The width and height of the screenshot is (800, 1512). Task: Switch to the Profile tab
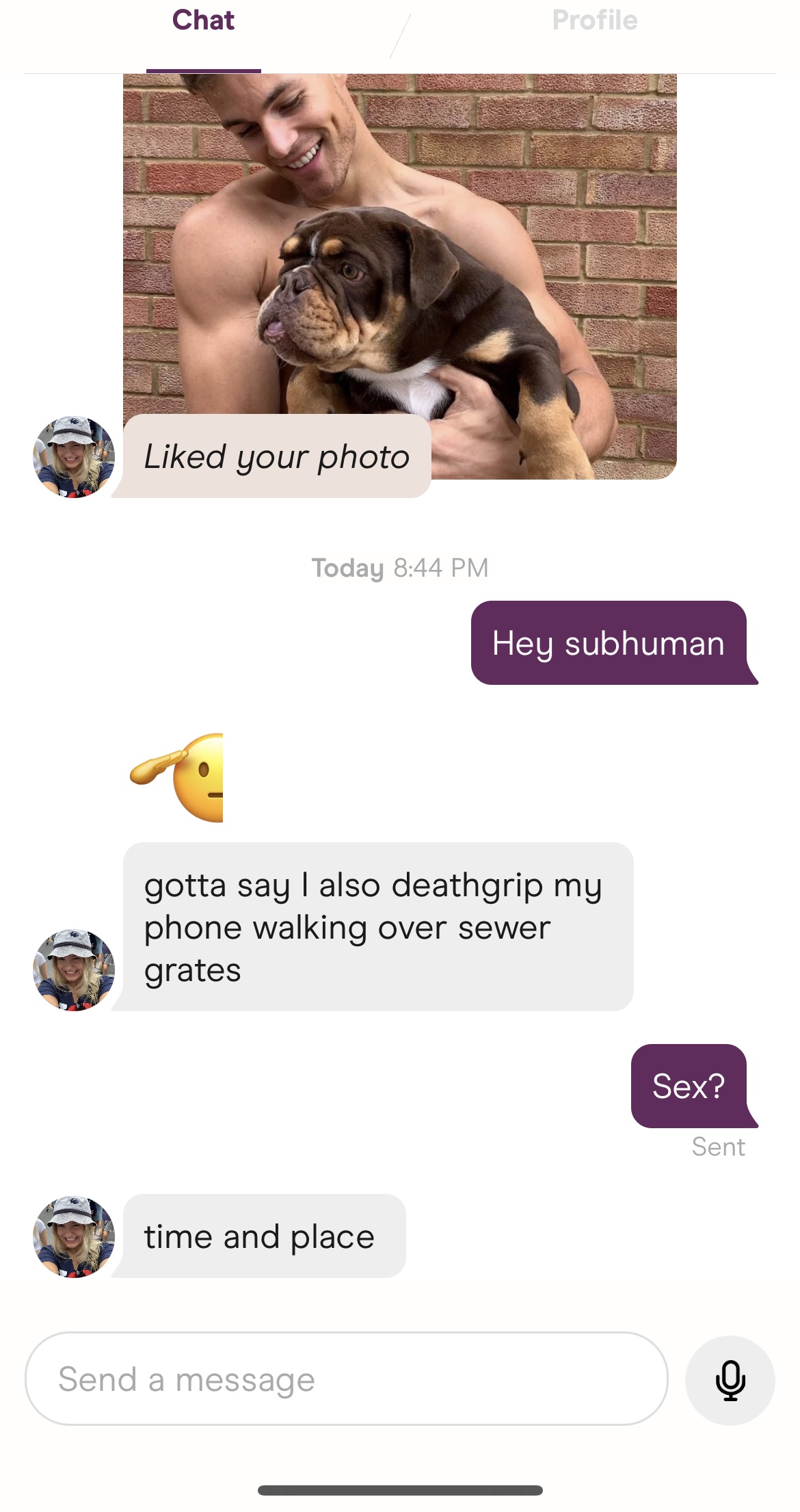coord(594,21)
